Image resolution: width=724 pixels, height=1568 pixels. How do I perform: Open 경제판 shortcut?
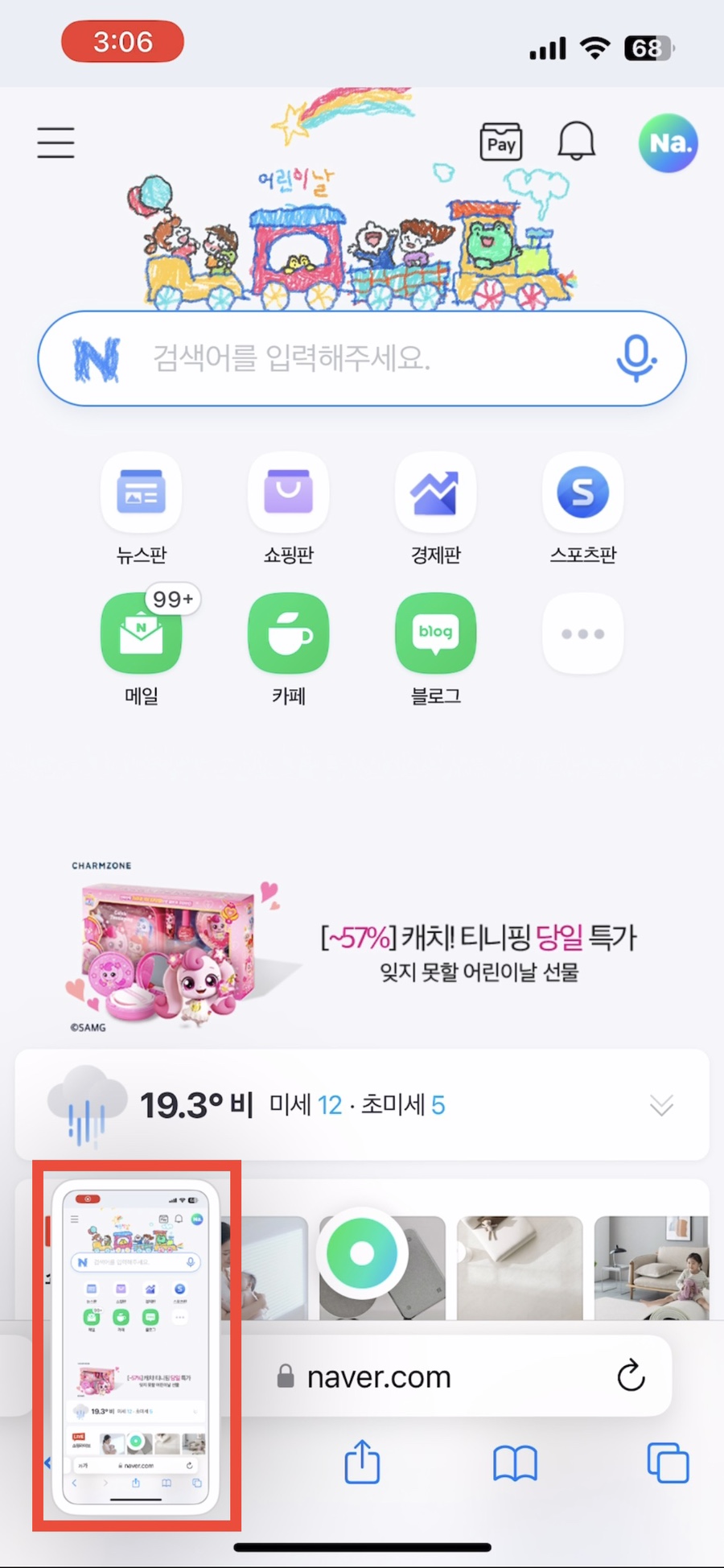(x=435, y=509)
